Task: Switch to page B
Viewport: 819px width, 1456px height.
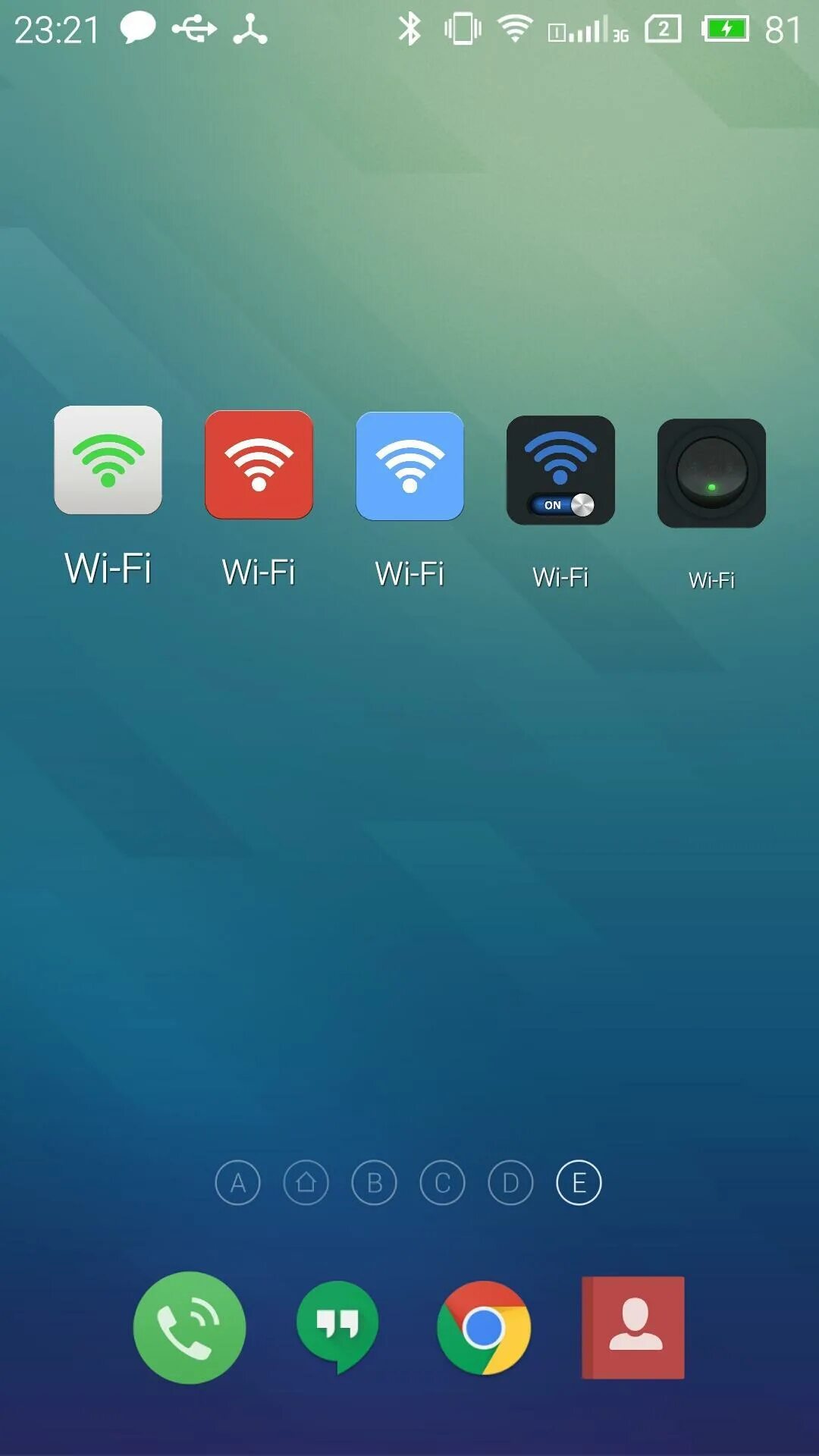Action: 374,1182
